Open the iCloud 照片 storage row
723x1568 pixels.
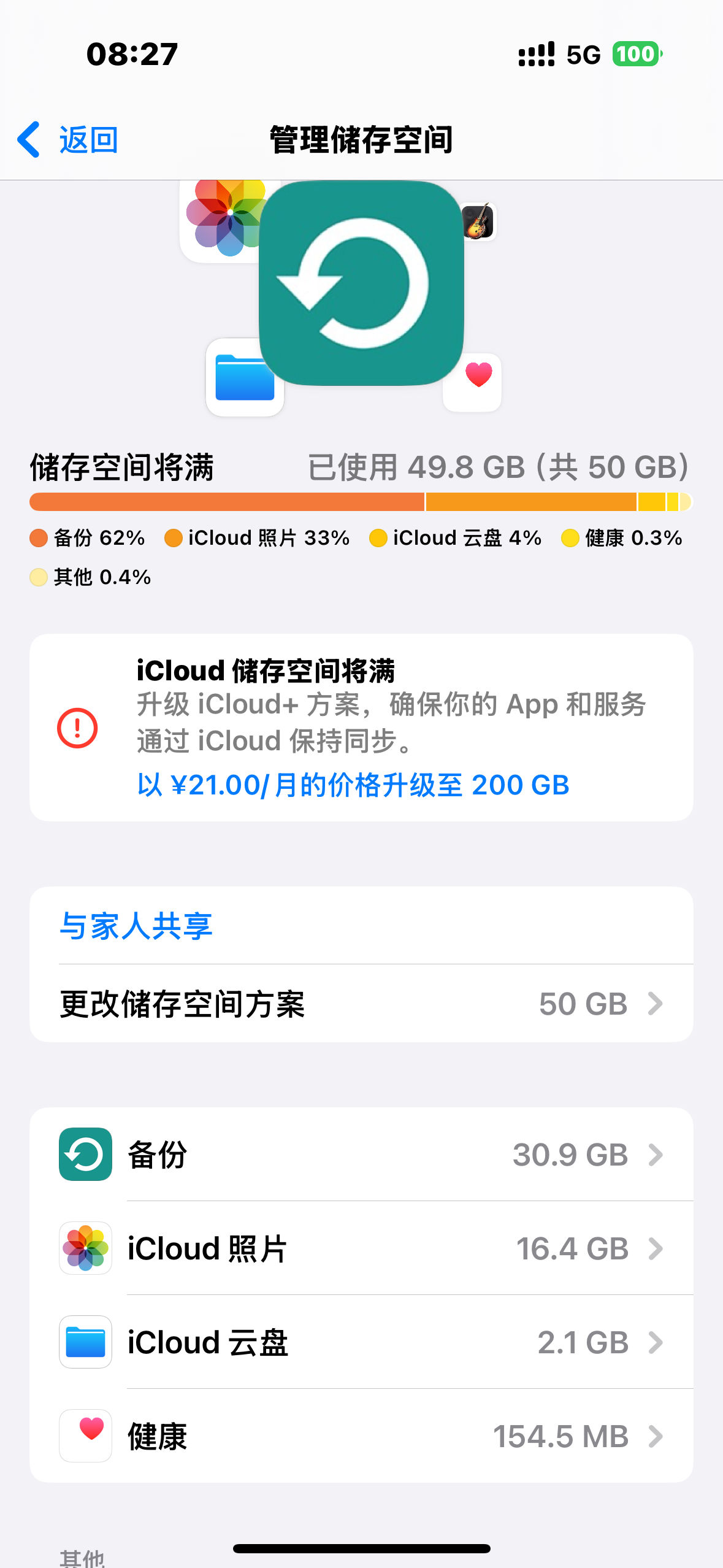point(361,1248)
